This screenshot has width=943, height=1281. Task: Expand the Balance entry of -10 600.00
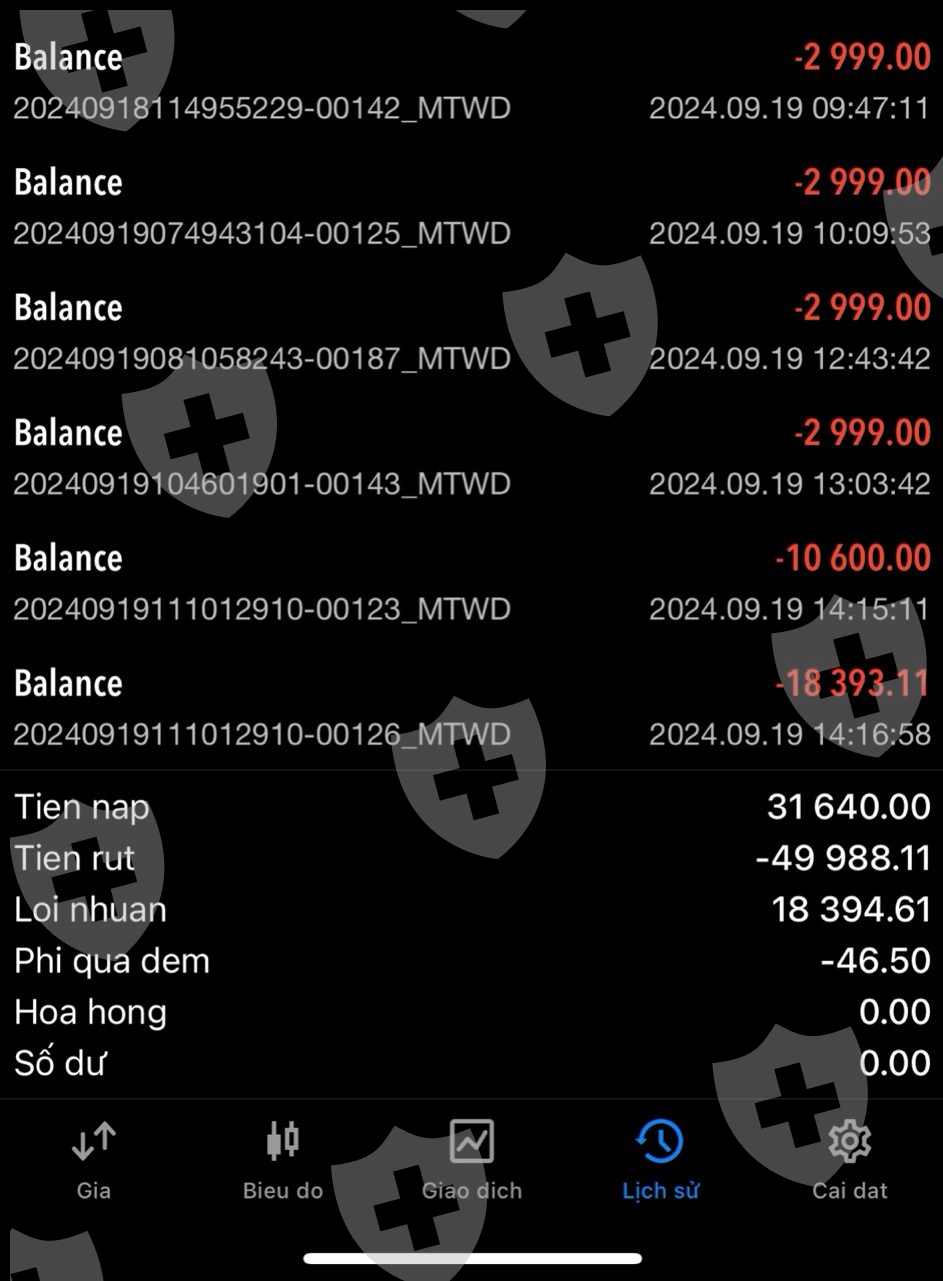(x=471, y=582)
